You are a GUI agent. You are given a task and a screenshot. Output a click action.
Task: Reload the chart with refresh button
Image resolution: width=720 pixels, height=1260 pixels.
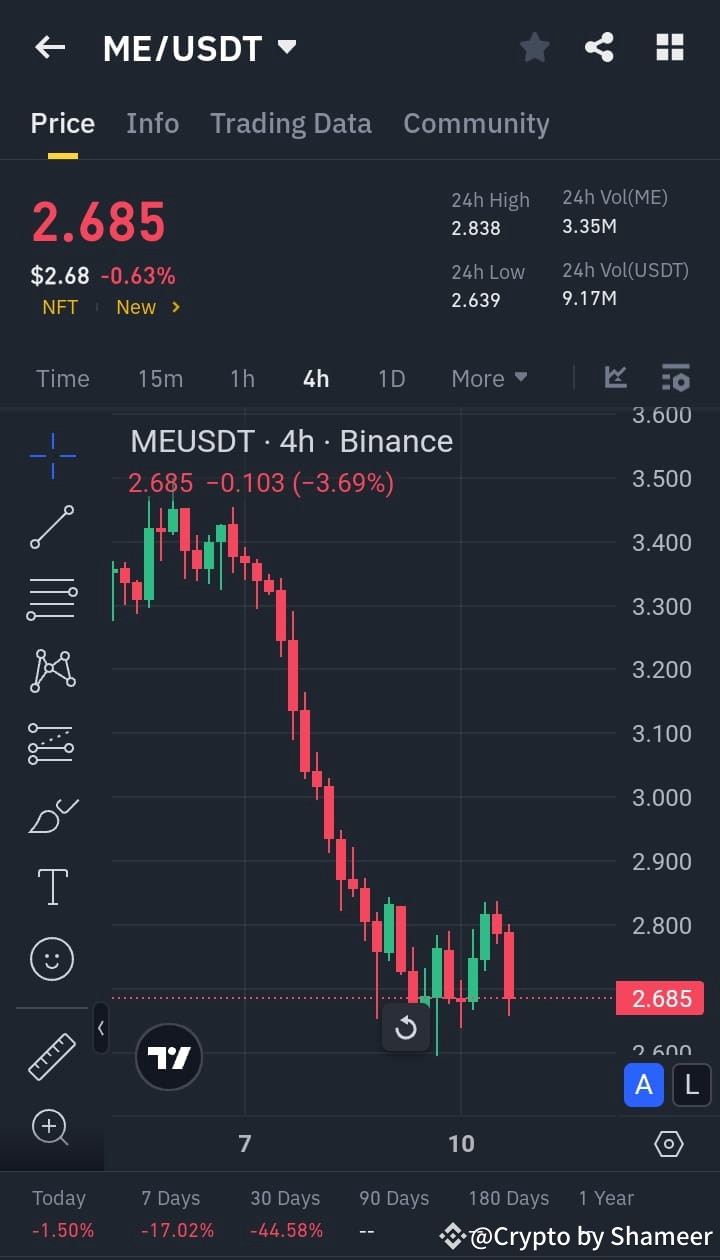[x=406, y=1028]
